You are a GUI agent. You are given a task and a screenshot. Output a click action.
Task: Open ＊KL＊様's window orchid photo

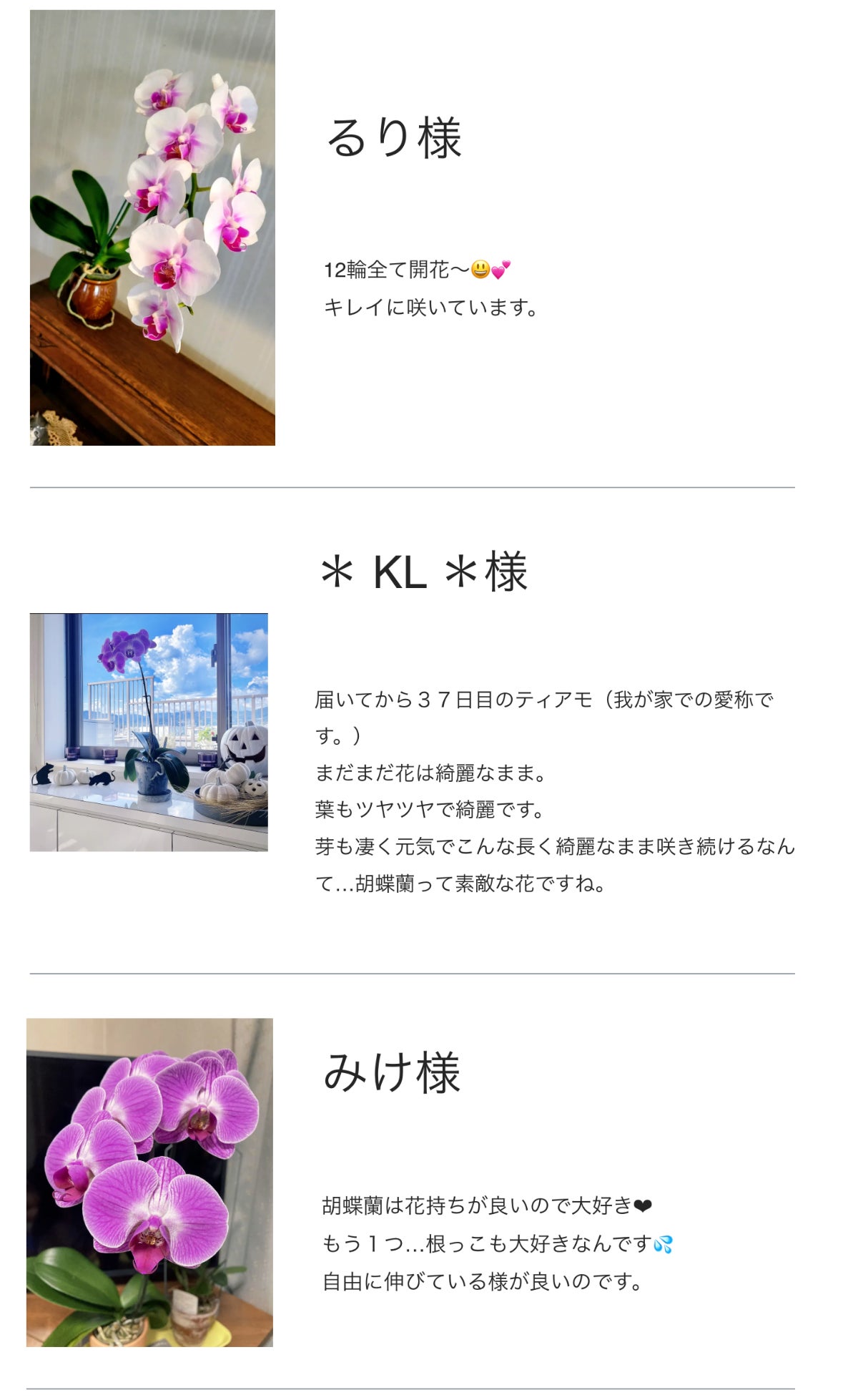pos(149,732)
